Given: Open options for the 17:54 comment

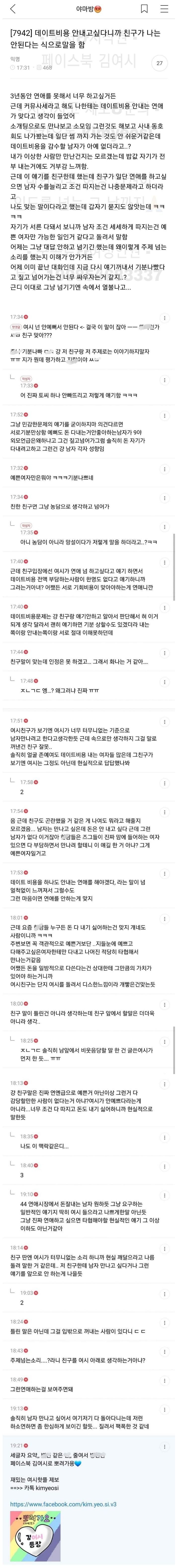Looking at the screenshot, I should [164, 811].
